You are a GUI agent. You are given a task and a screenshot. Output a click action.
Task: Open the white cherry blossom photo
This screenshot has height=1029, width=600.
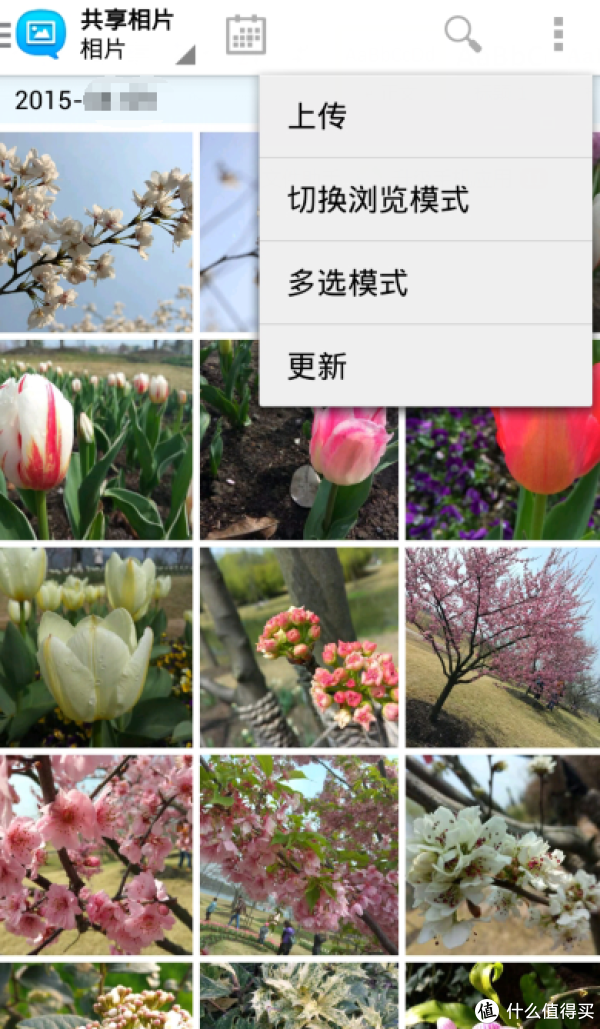96,232
